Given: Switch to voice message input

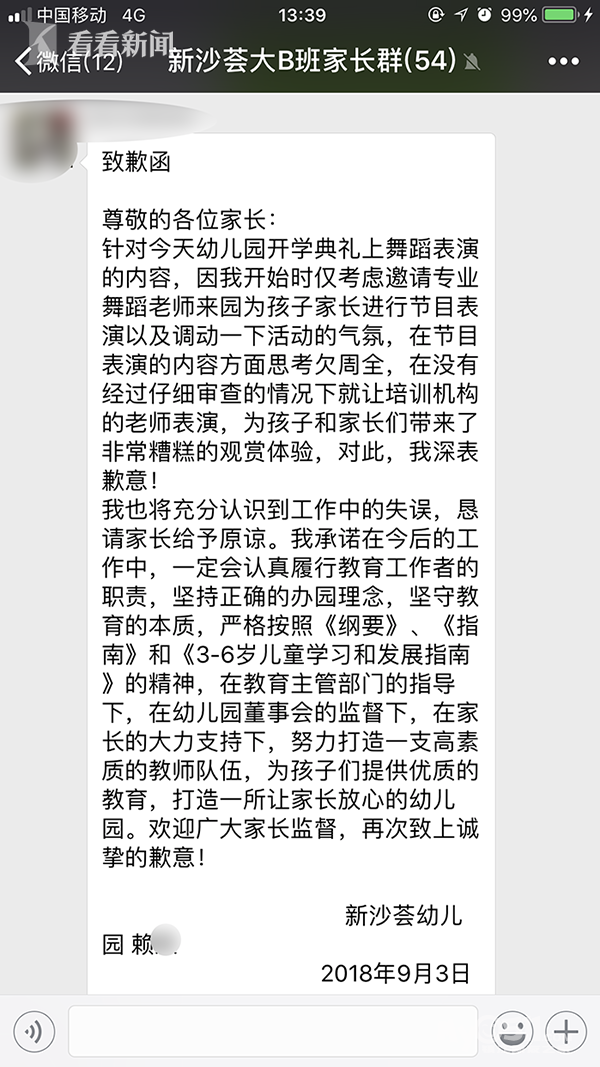Looking at the screenshot, I should tap(34, 1032).
